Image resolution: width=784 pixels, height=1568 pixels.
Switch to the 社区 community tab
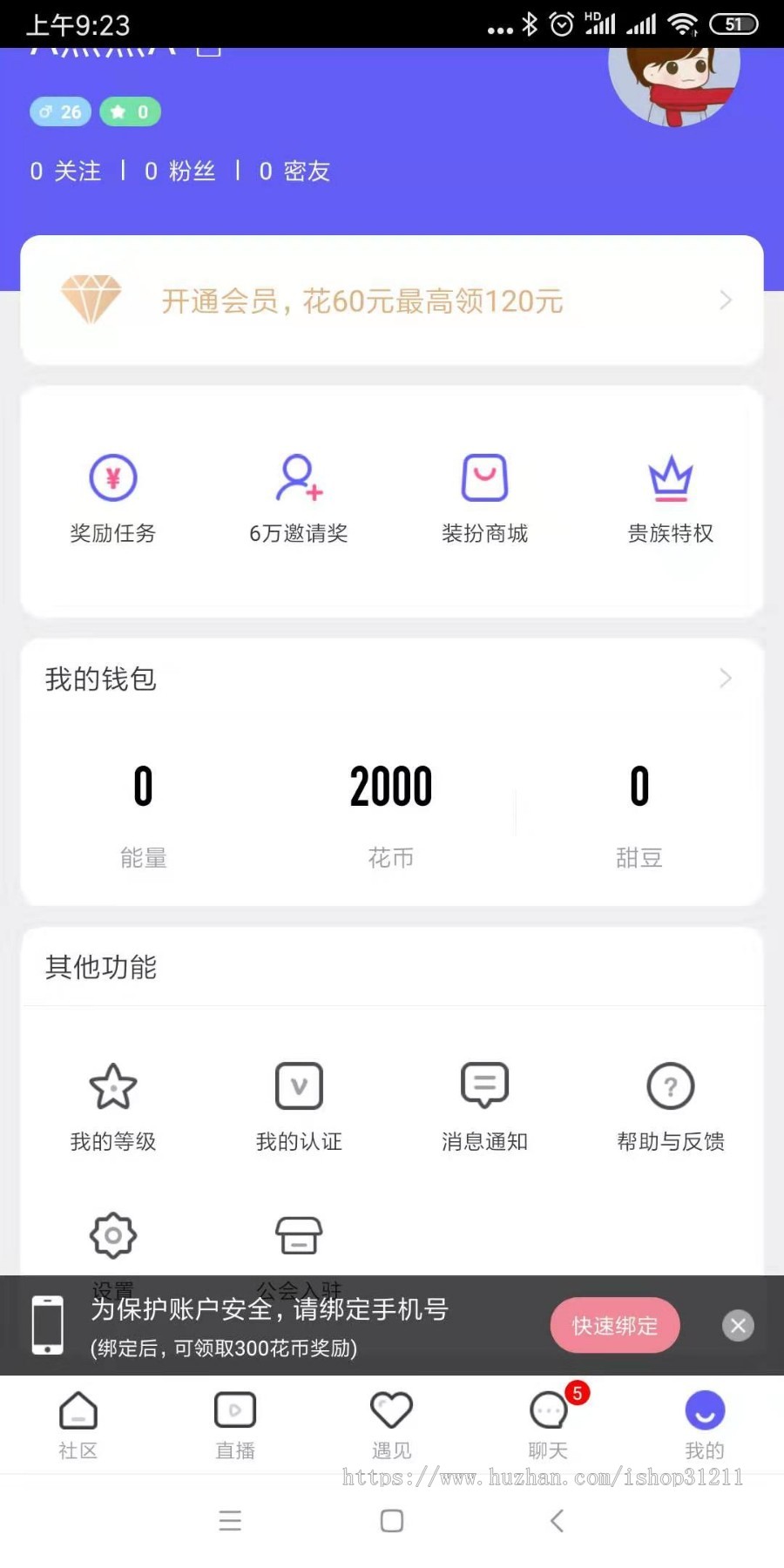coord(78,1424)
